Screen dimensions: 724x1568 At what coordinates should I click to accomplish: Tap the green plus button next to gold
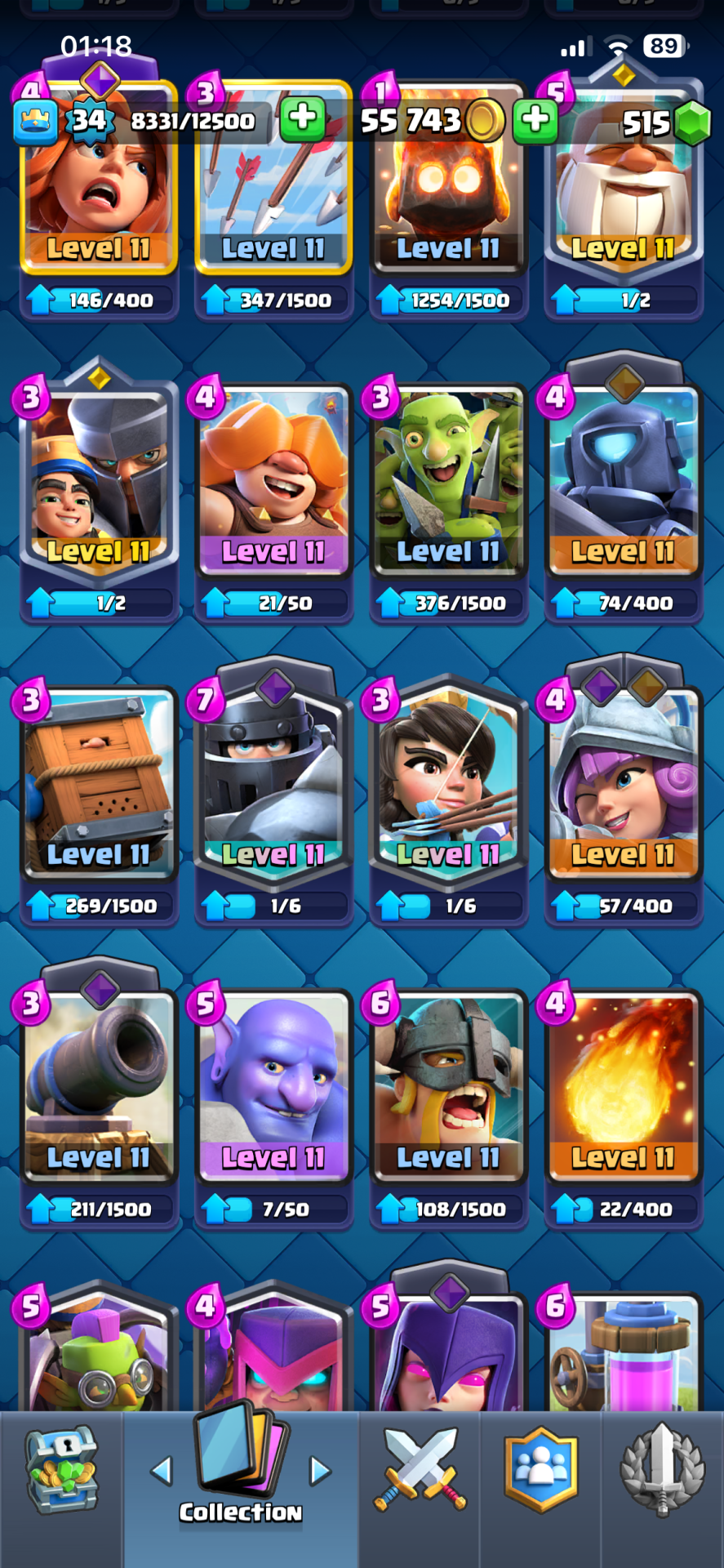(535, 119)
